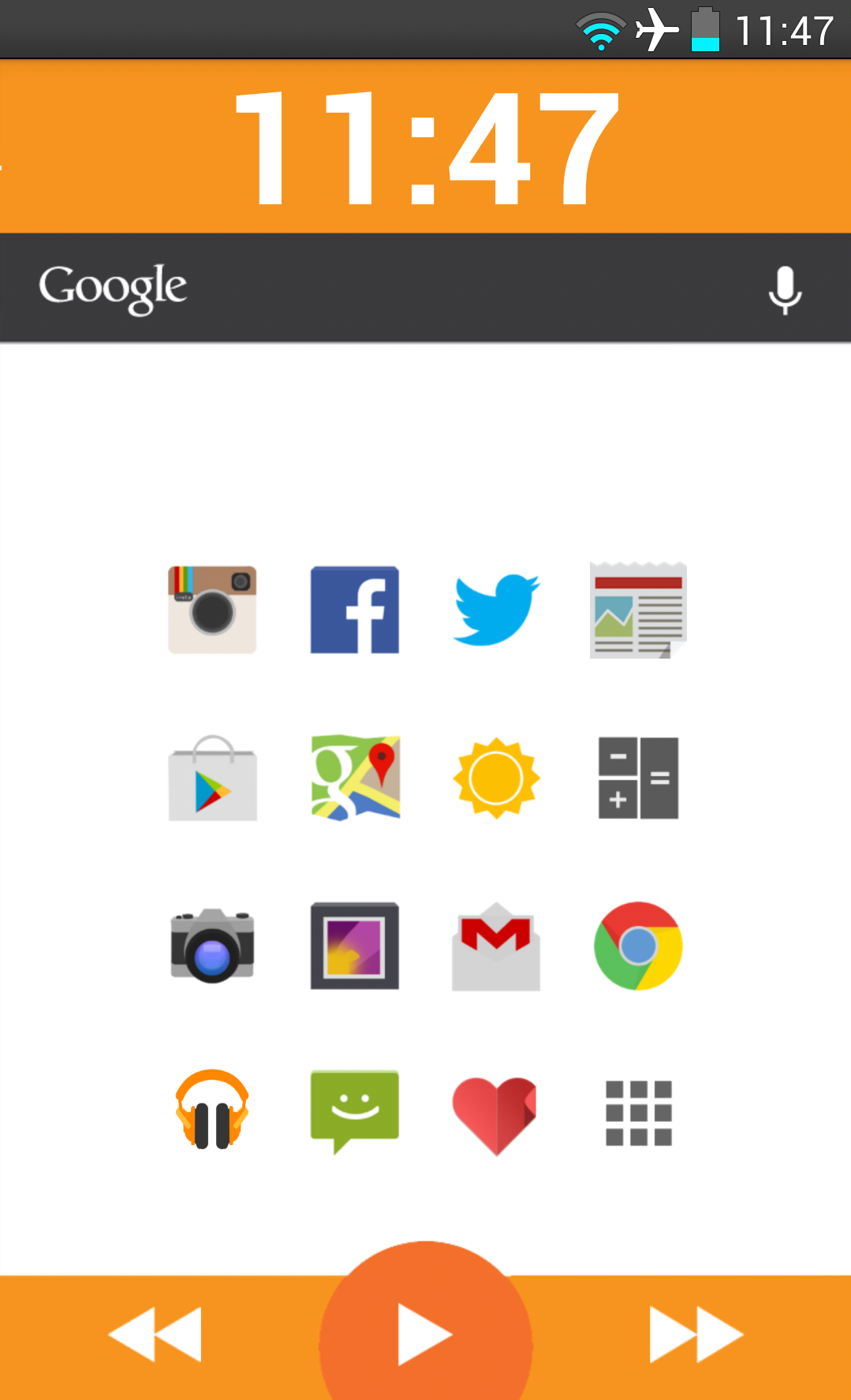Play the music track
The width and height of the screenshot is (851, 1400).
[x=426, y=1335]
